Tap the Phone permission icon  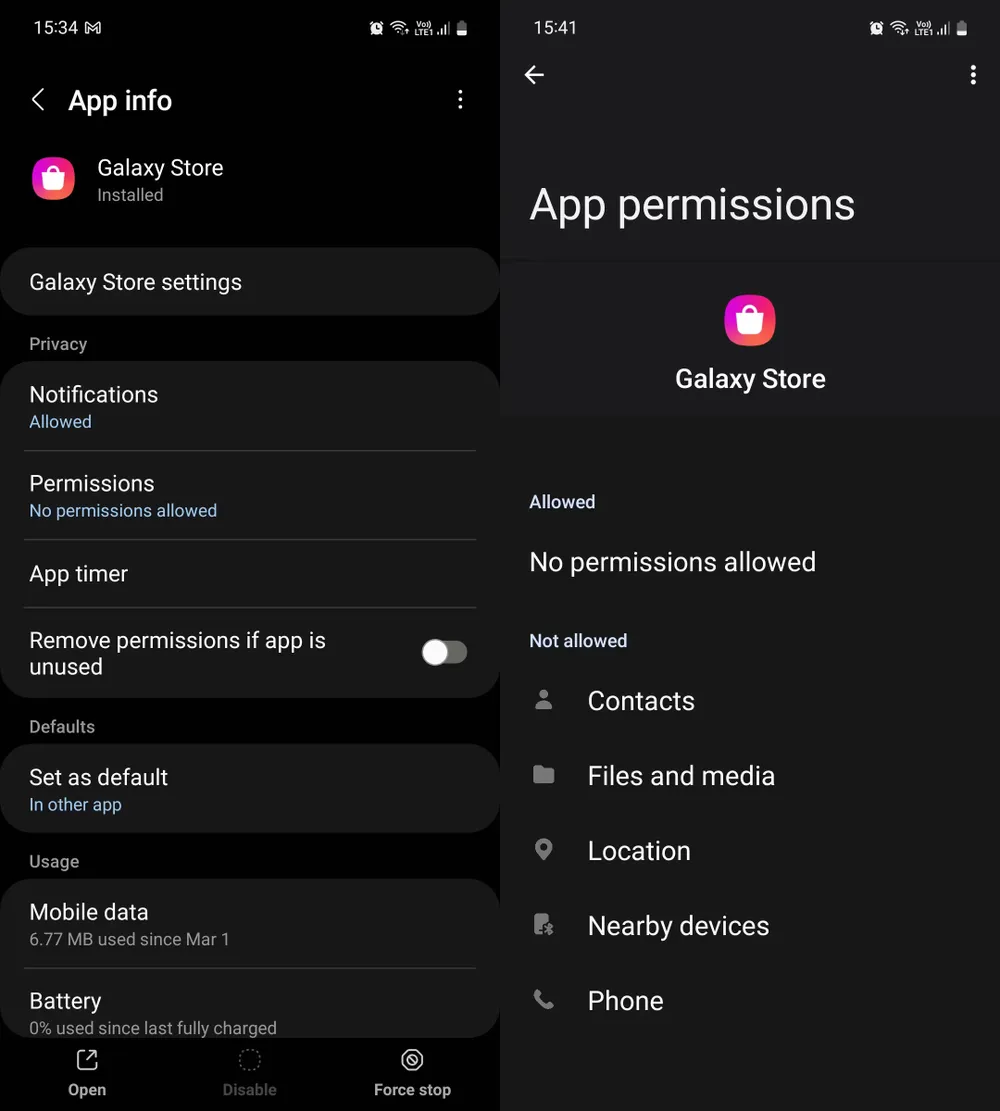coord(543,1000)
